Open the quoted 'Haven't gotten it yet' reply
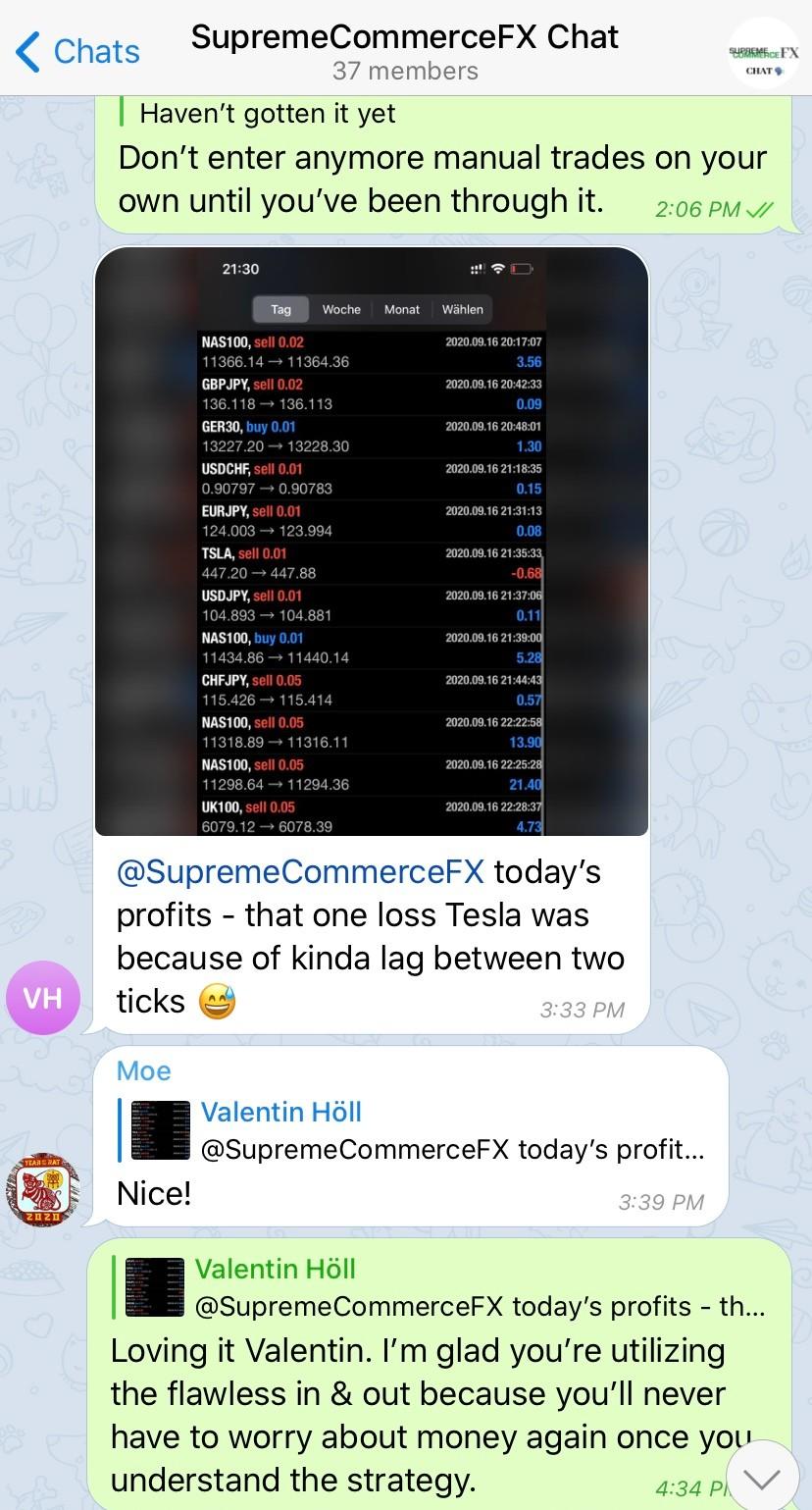 267,114
